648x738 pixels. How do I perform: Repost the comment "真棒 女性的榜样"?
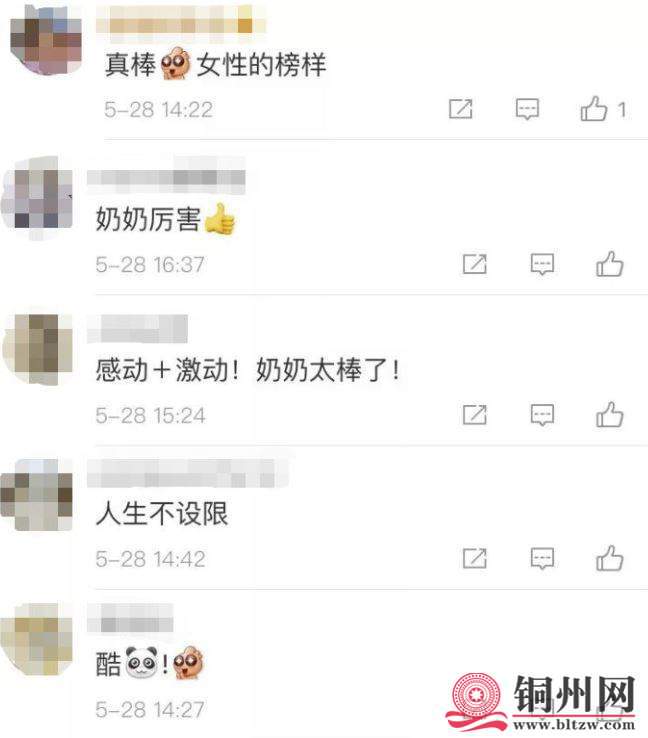pyautogui.click(x=460, y=109)
